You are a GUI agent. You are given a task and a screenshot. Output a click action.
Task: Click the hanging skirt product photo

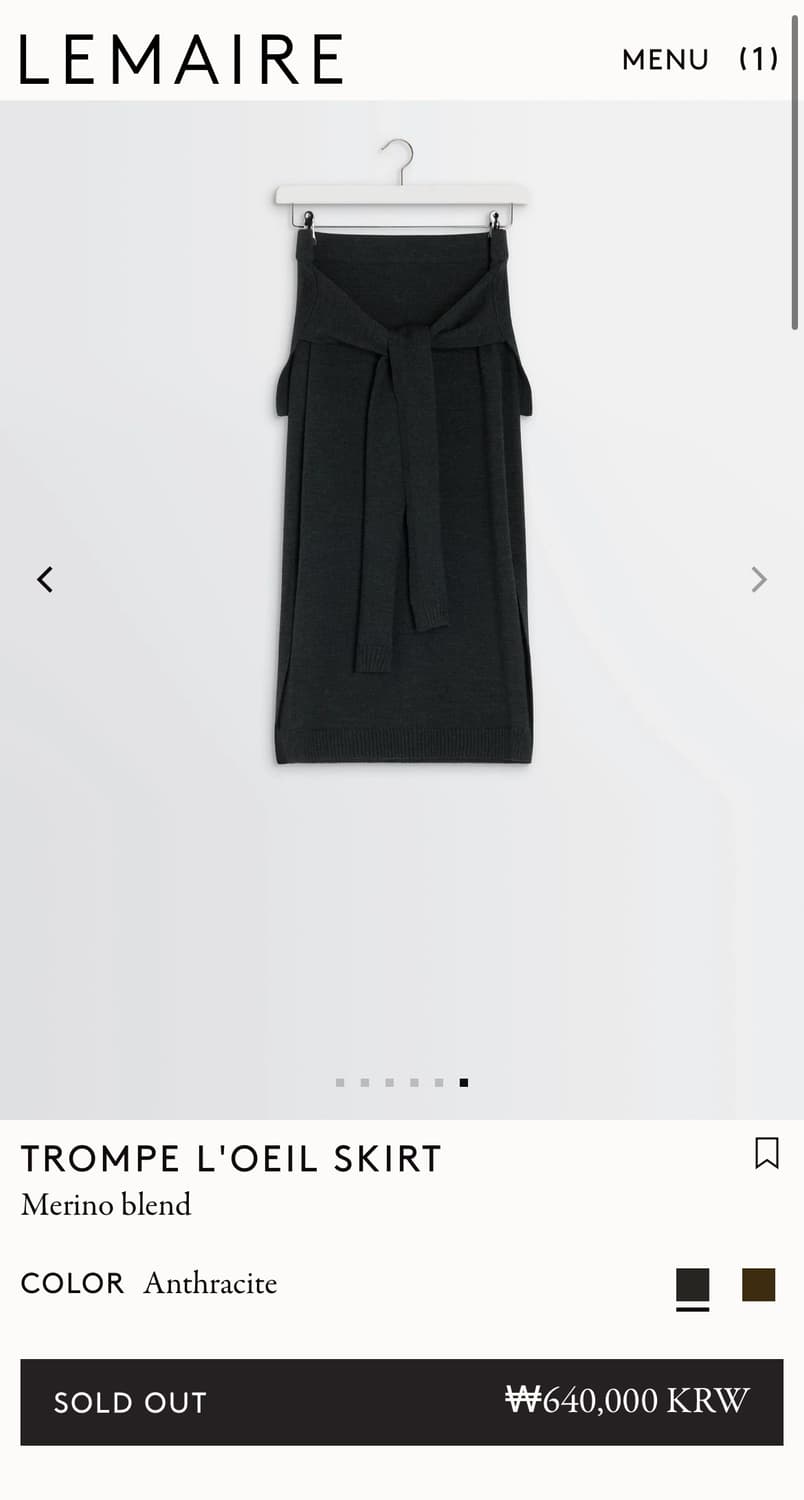click(400, 480)
